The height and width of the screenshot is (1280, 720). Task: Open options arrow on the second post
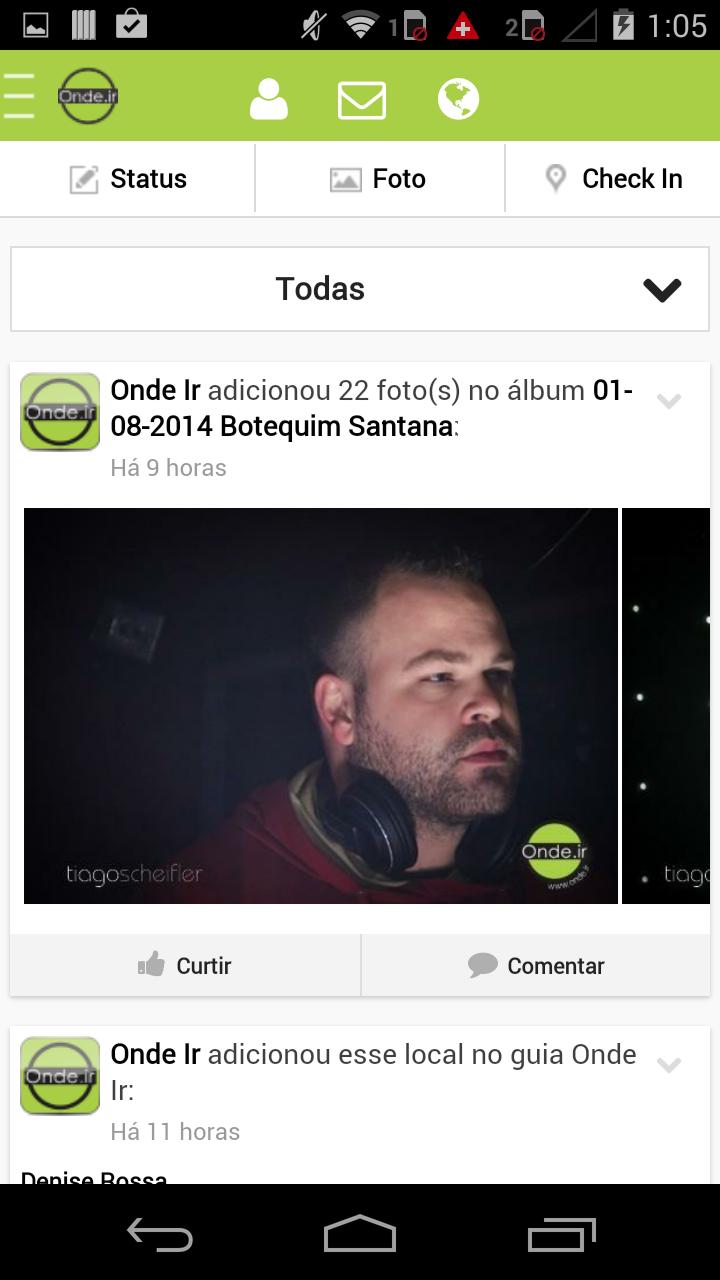tap(668, 1065)
